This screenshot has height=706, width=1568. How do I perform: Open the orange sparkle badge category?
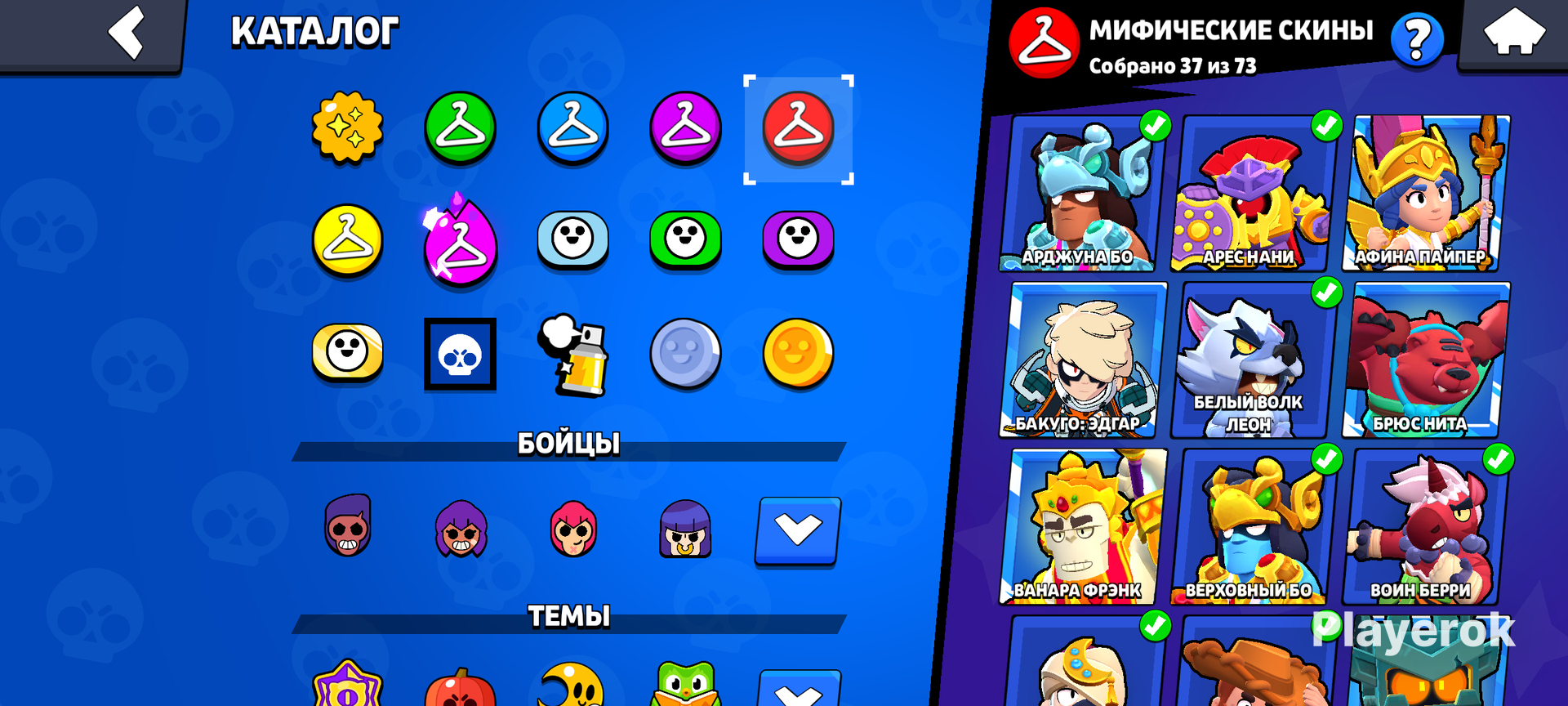pos(347,128)
